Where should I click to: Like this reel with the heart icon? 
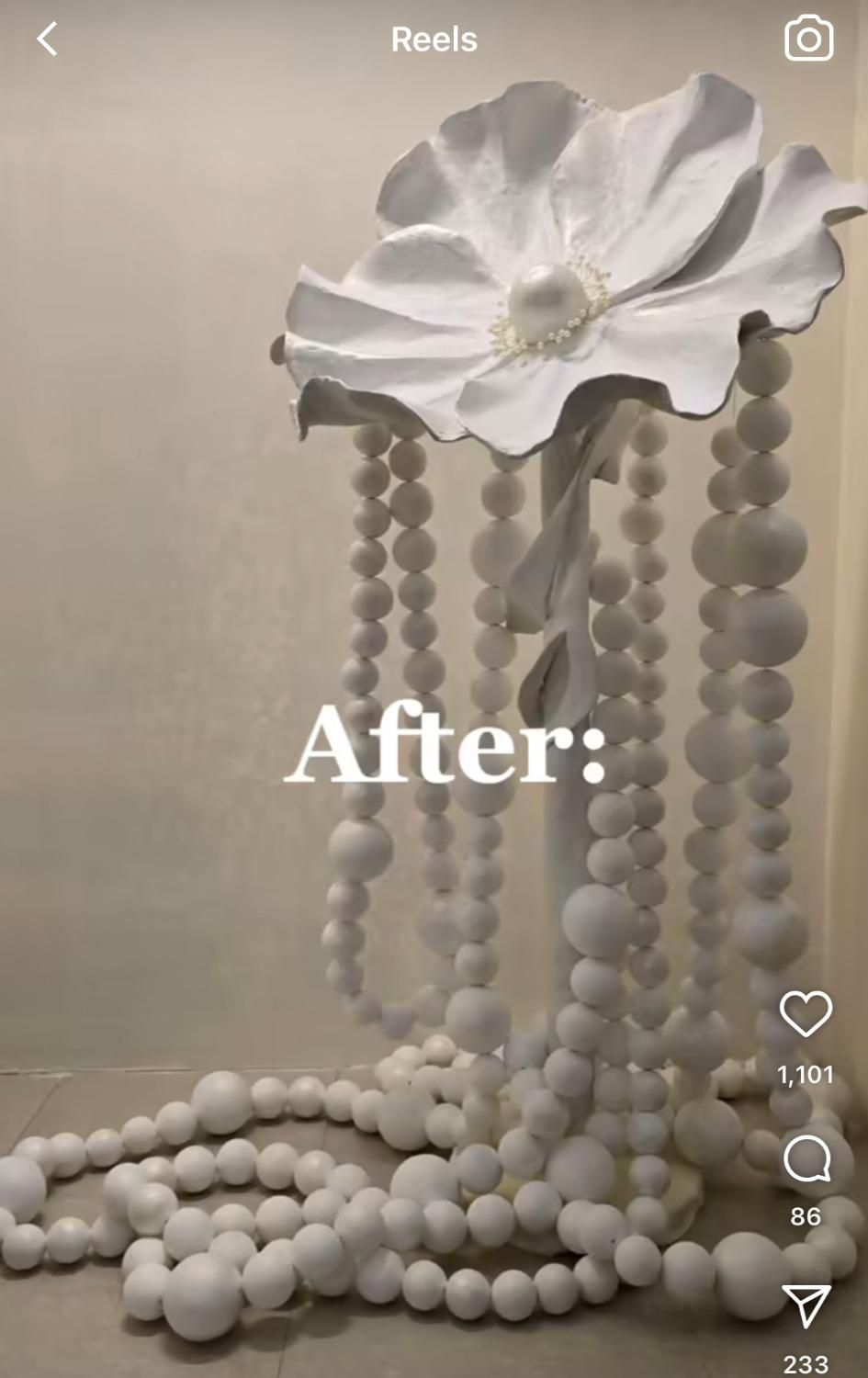tap(806, 1014)
